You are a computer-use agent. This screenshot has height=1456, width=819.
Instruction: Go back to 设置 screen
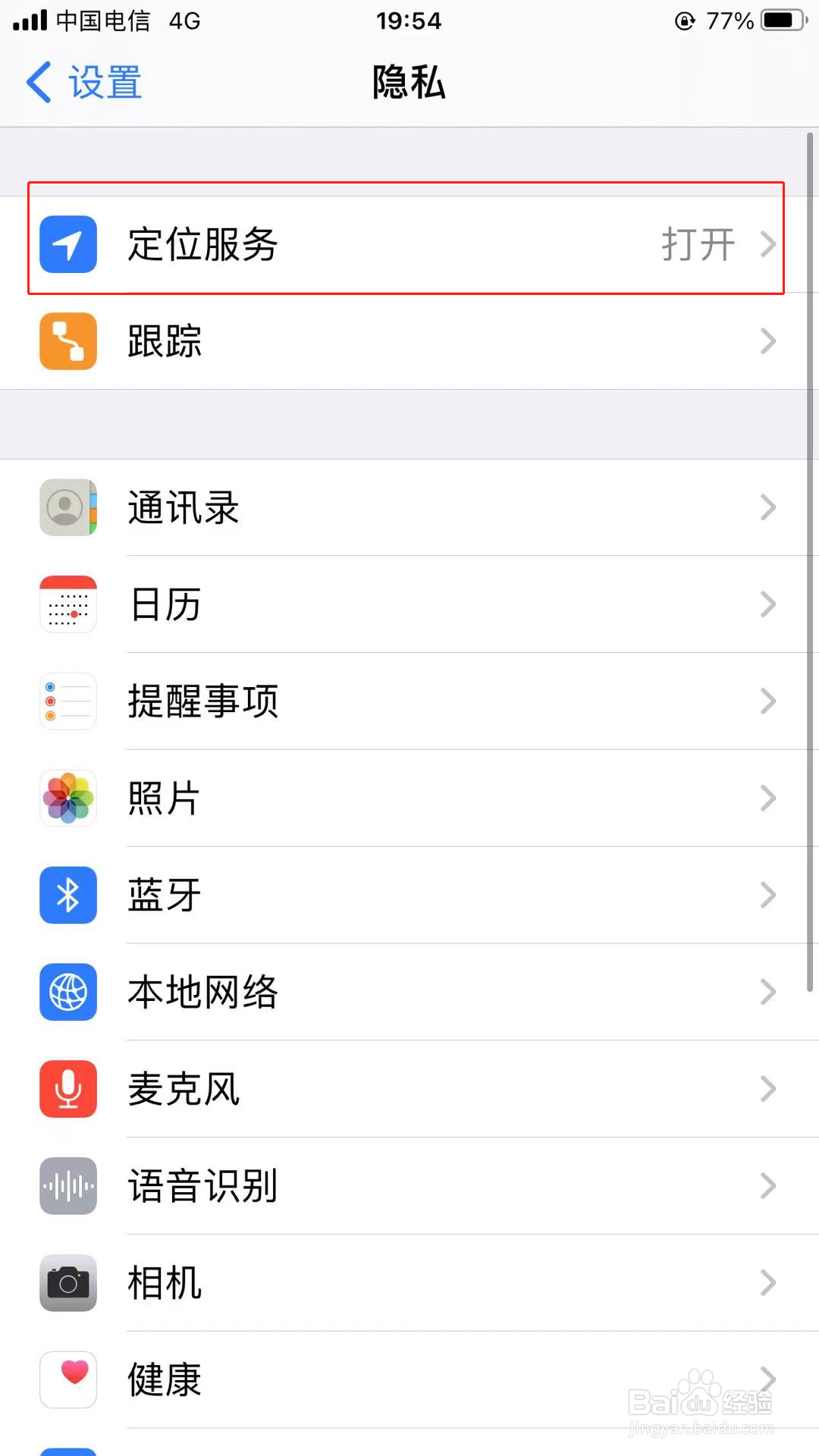[x=82, y=82]
